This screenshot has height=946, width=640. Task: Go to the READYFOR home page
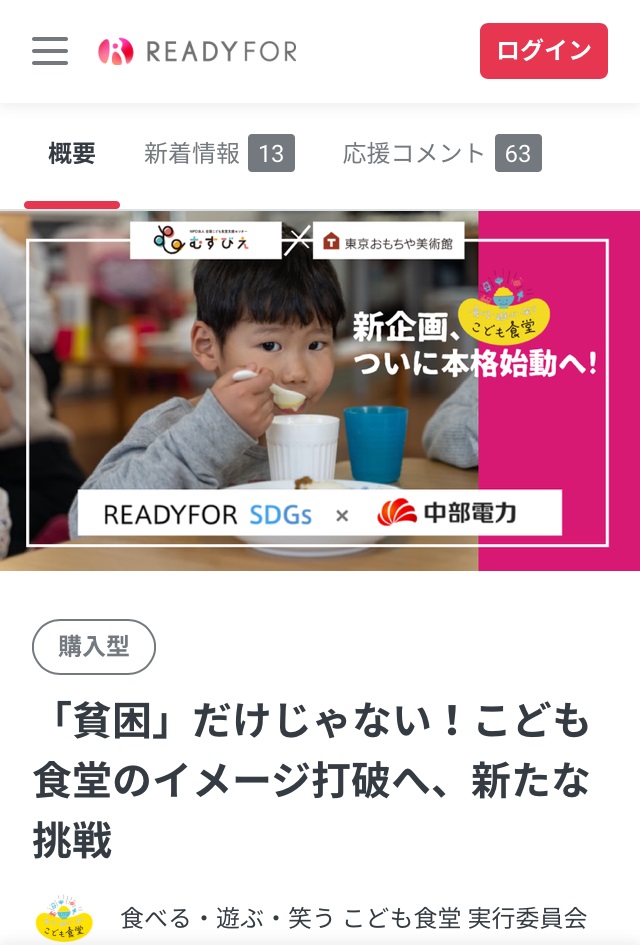pyautogui.click(x=198, y=51)
